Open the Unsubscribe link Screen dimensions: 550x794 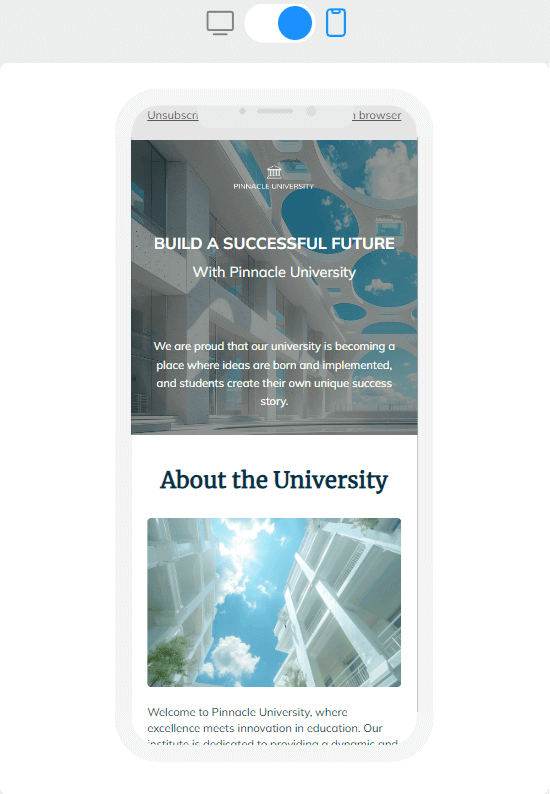point(173,115)
